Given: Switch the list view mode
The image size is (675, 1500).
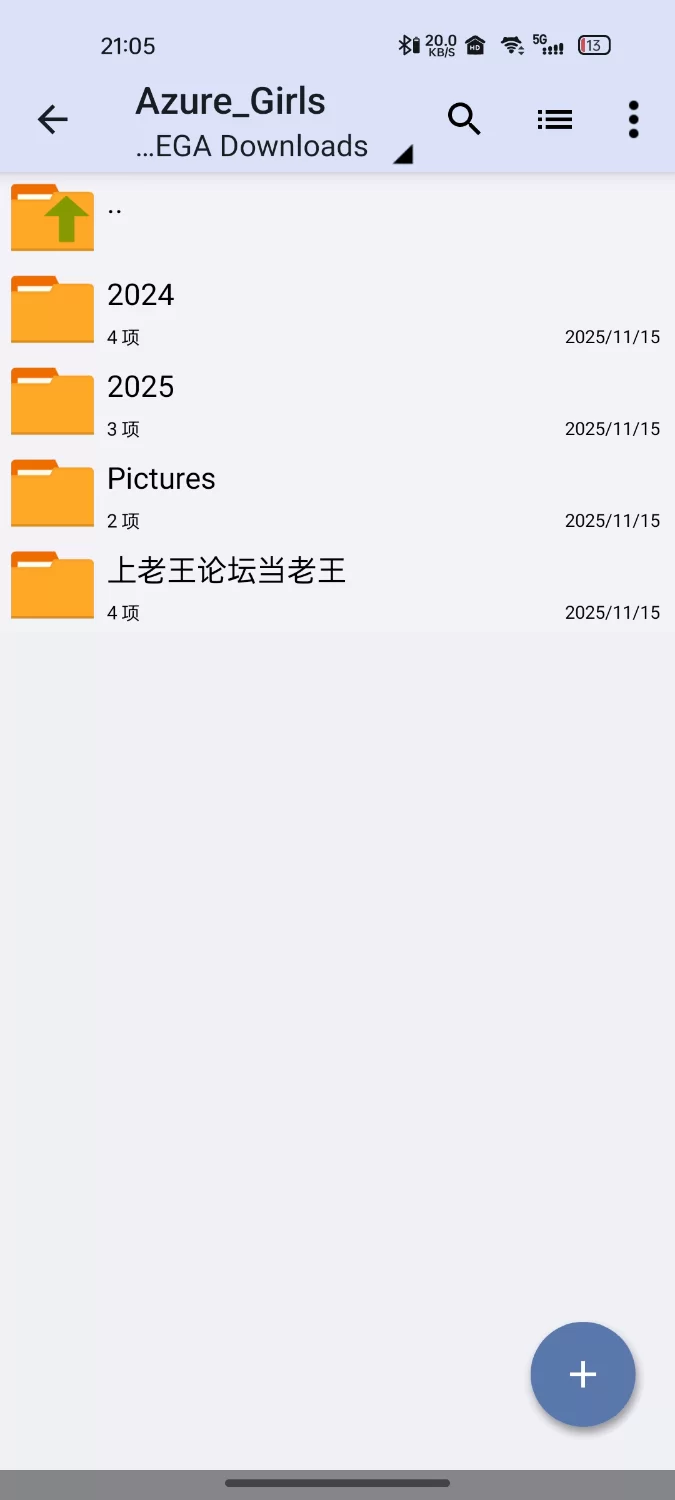Looking at the screenshot, I should click(554, 120).
